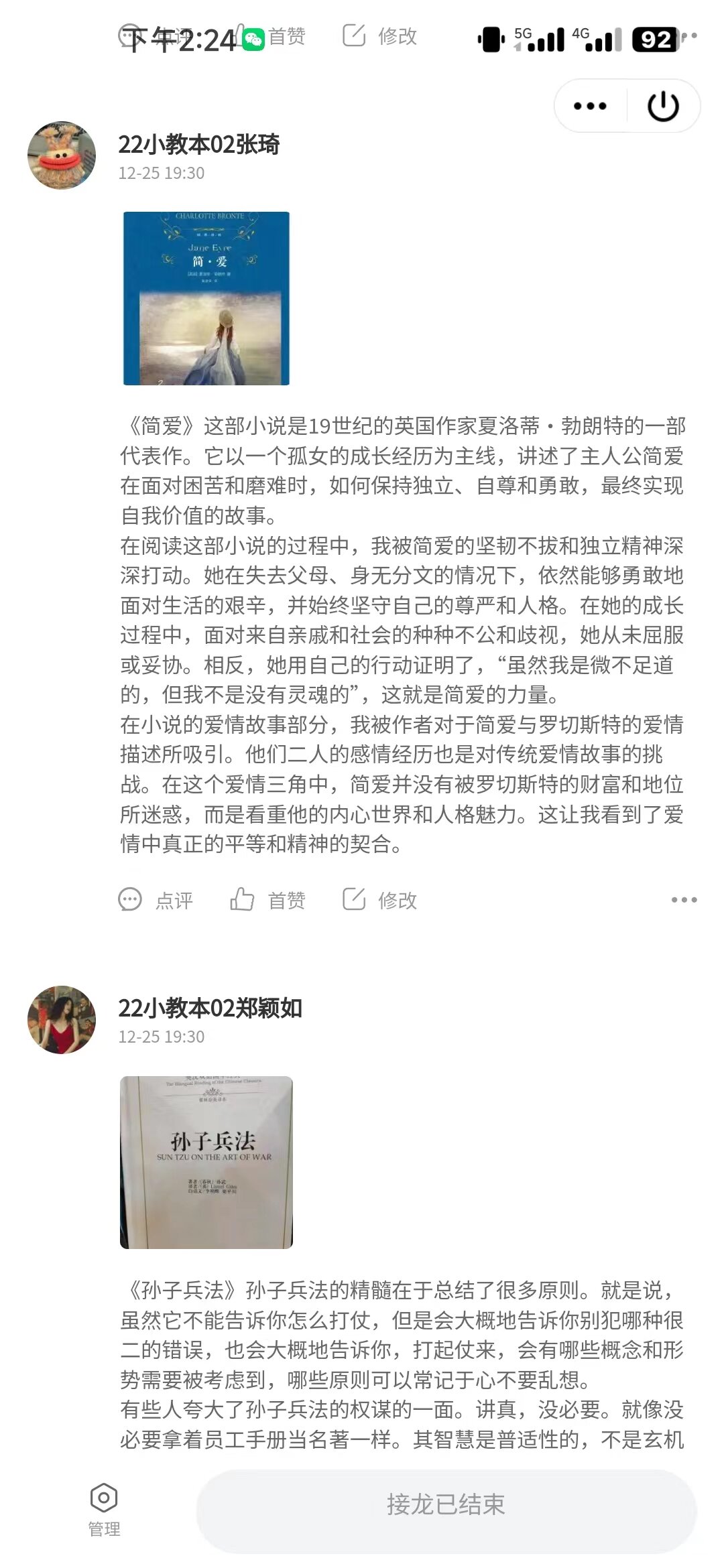View 郑颖如's 孙子兵法 book cover image
The image size is (724, 1568).
[x=206, y=1162]
